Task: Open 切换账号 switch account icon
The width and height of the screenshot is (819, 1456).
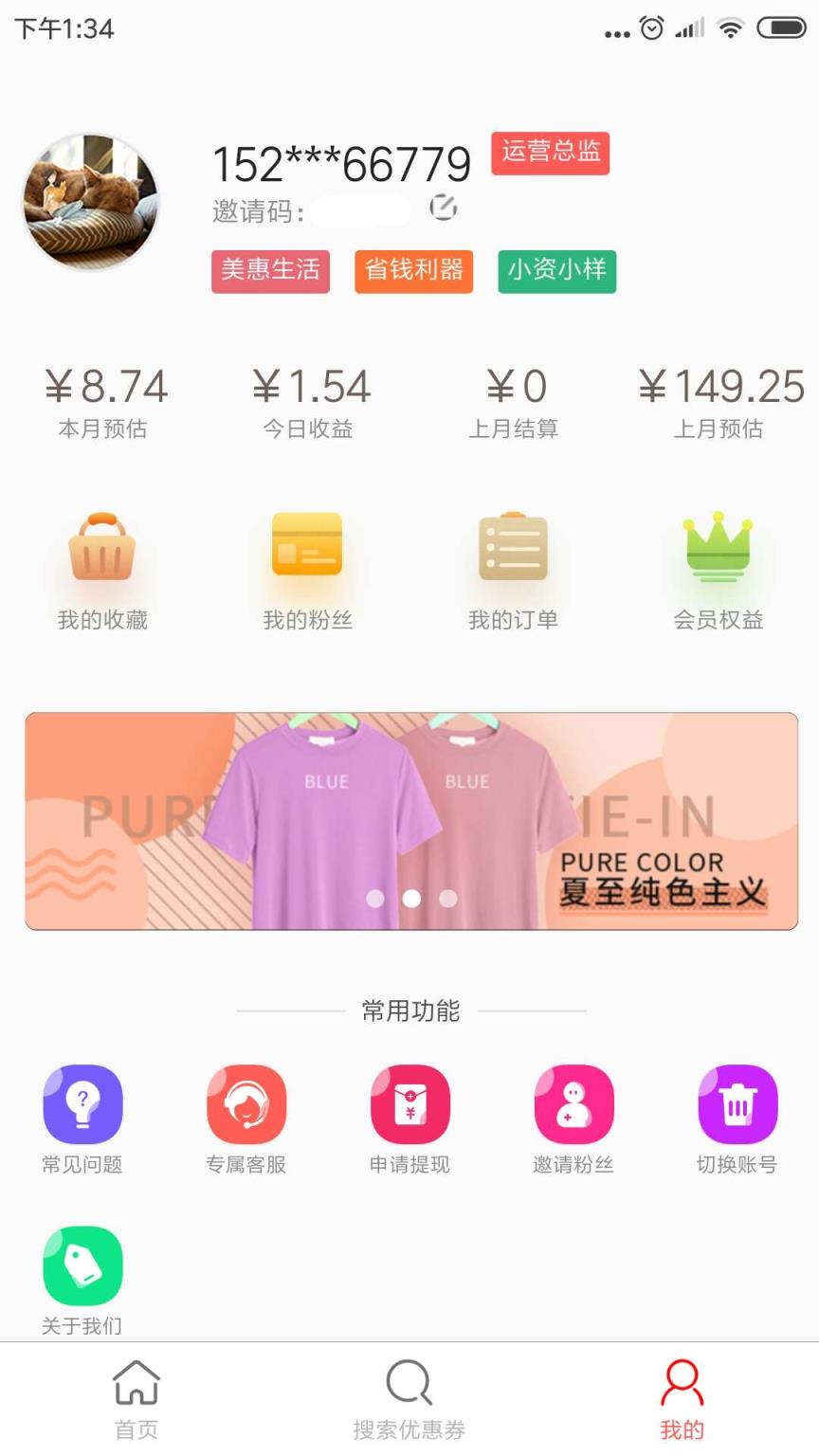Action: click(x=736, y=1105)
